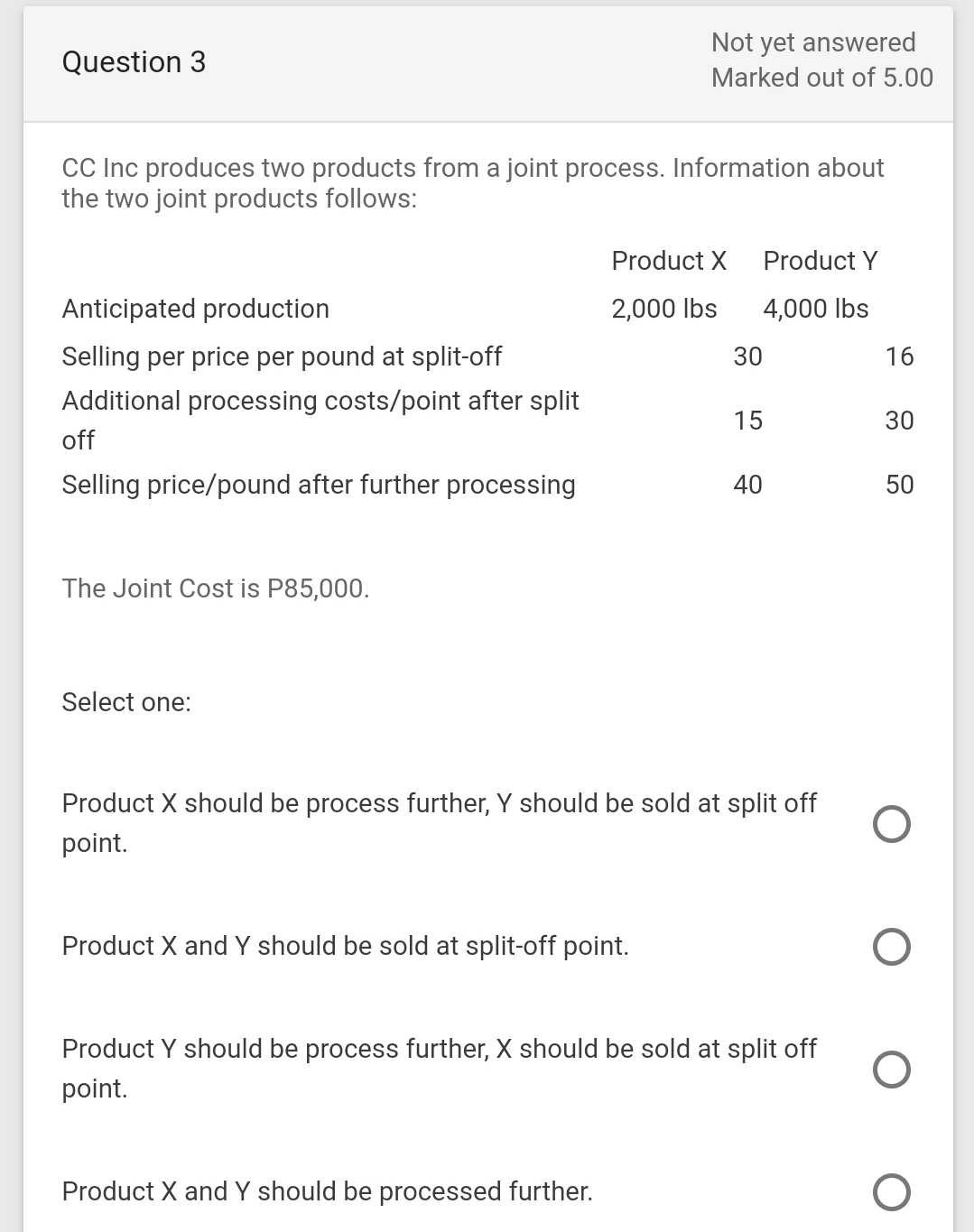Click the 'Product X' column header
The width and height of the screenshot is (974, 1232).
click(668, 261)
